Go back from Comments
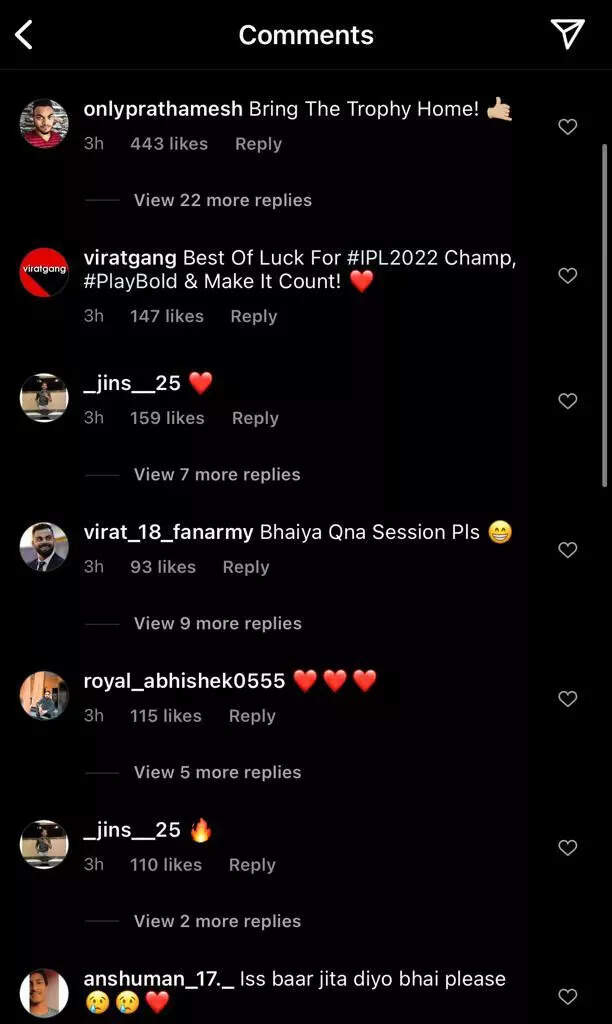This screenshot has height=1024, width=612. tap(24, 35)
